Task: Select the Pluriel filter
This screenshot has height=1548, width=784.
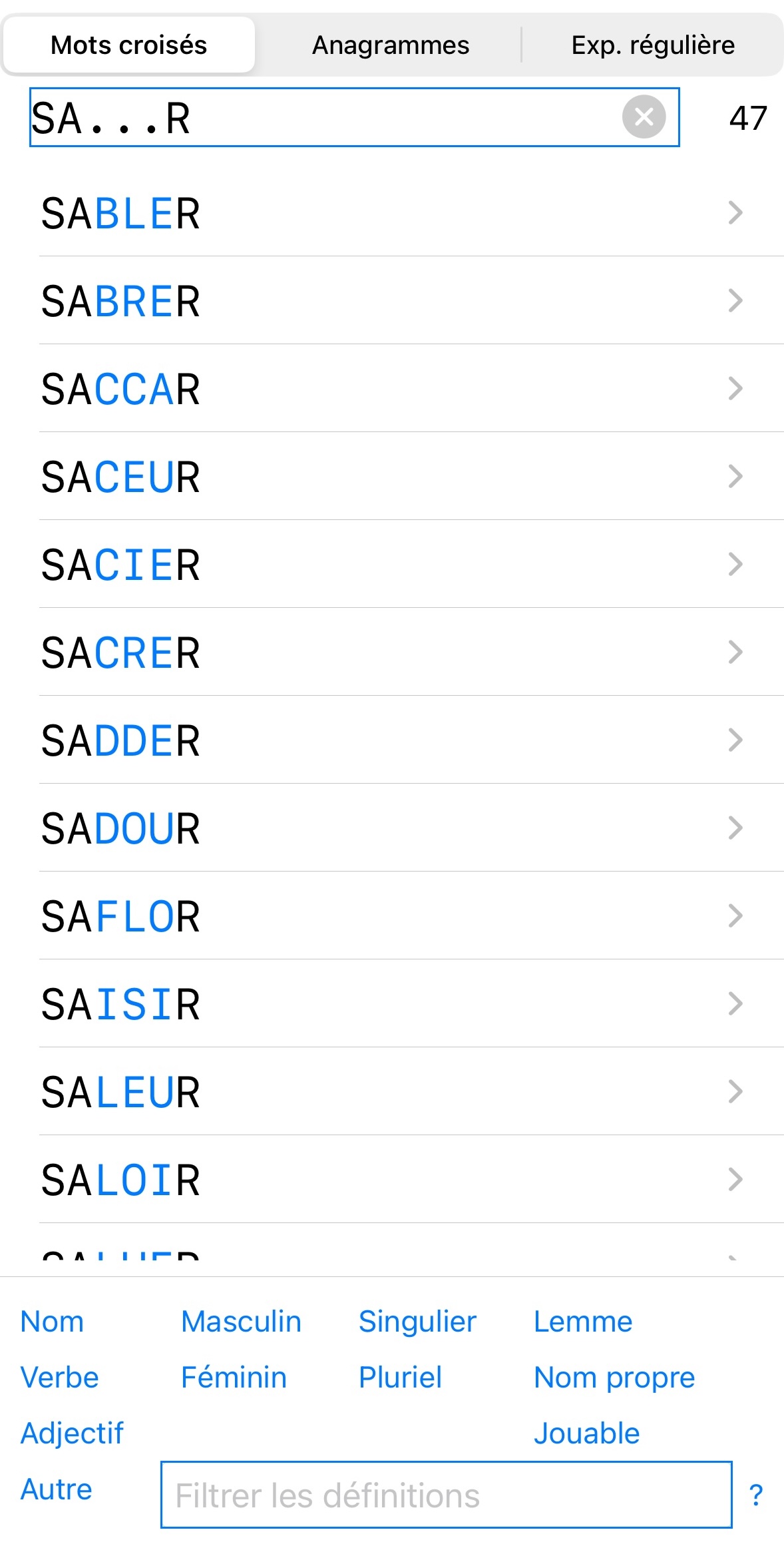Action: (400, 1378)
